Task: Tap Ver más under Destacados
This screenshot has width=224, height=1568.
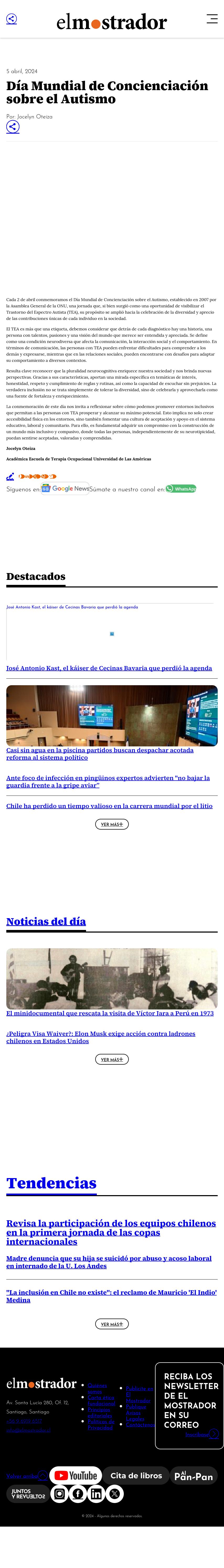Action: pos(111,824)
